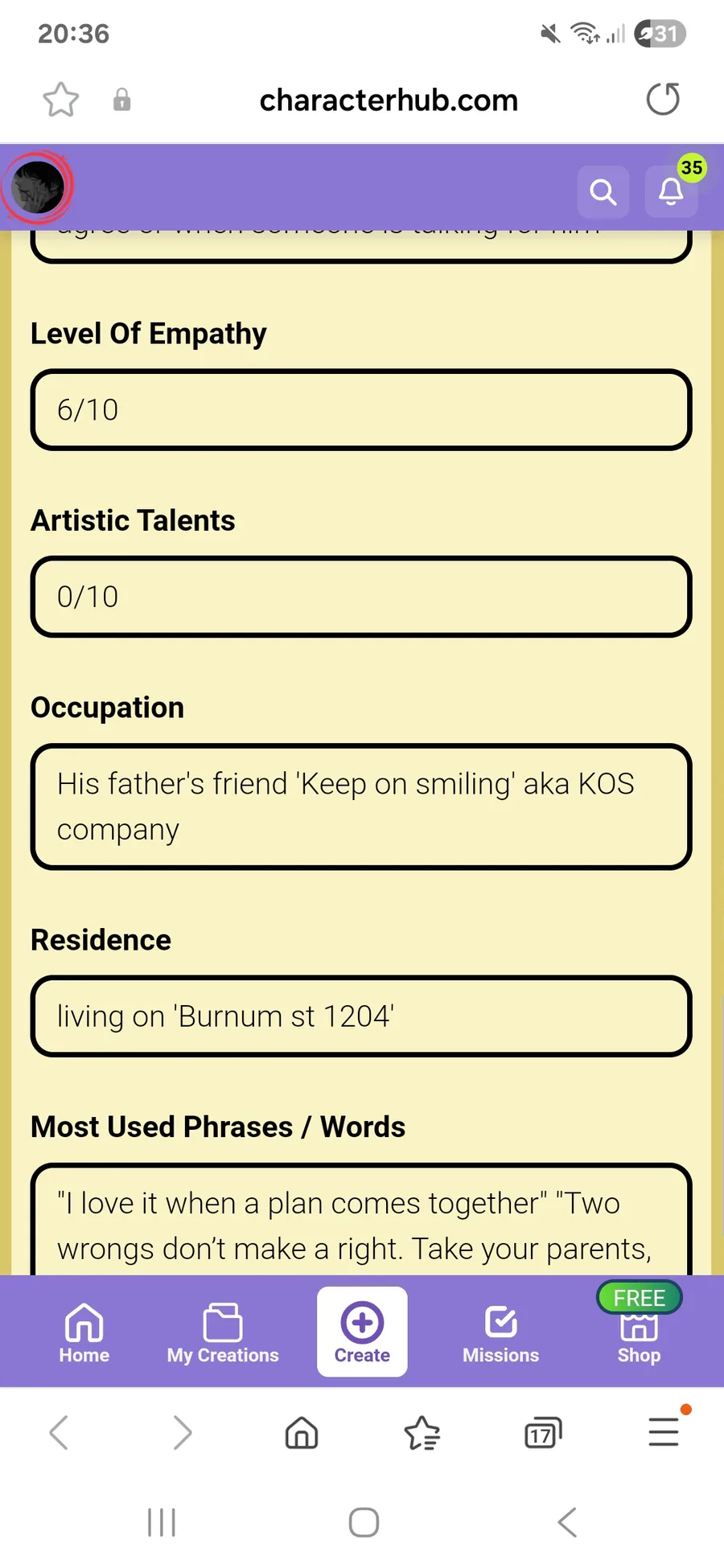
Task: Bookmark this page with the star icon
Action: click(61, 100)
